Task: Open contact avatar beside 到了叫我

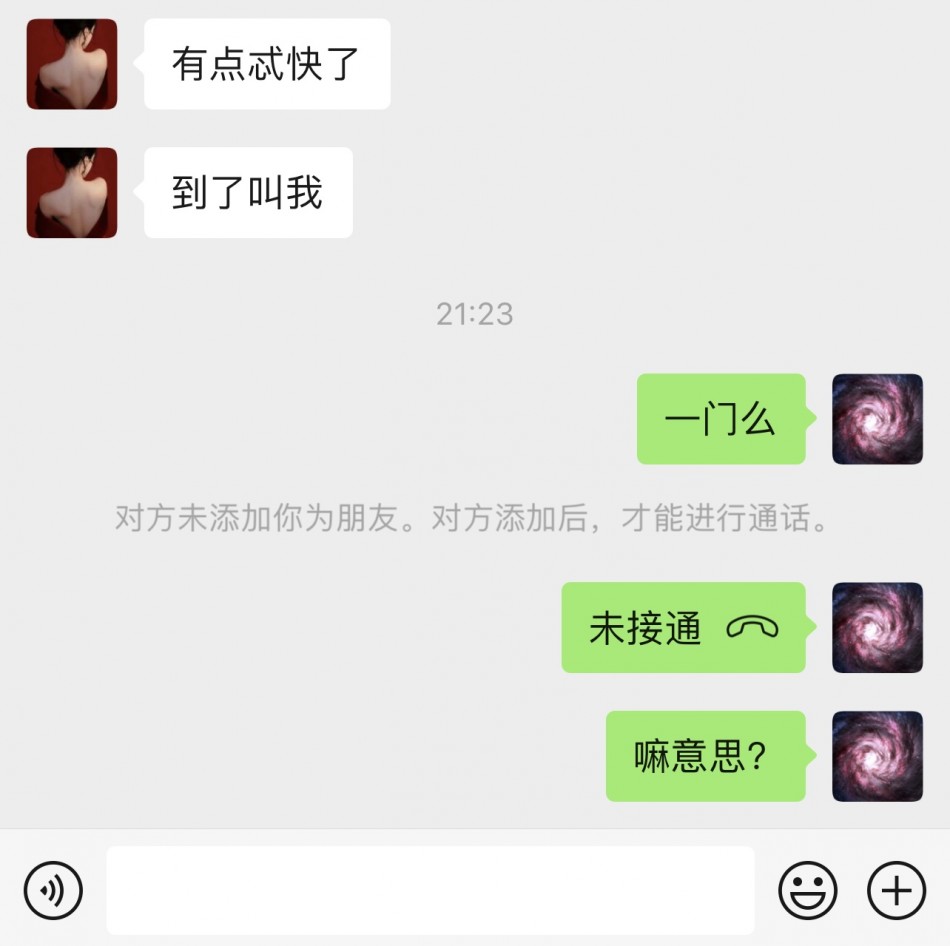Action: [72, 193]
